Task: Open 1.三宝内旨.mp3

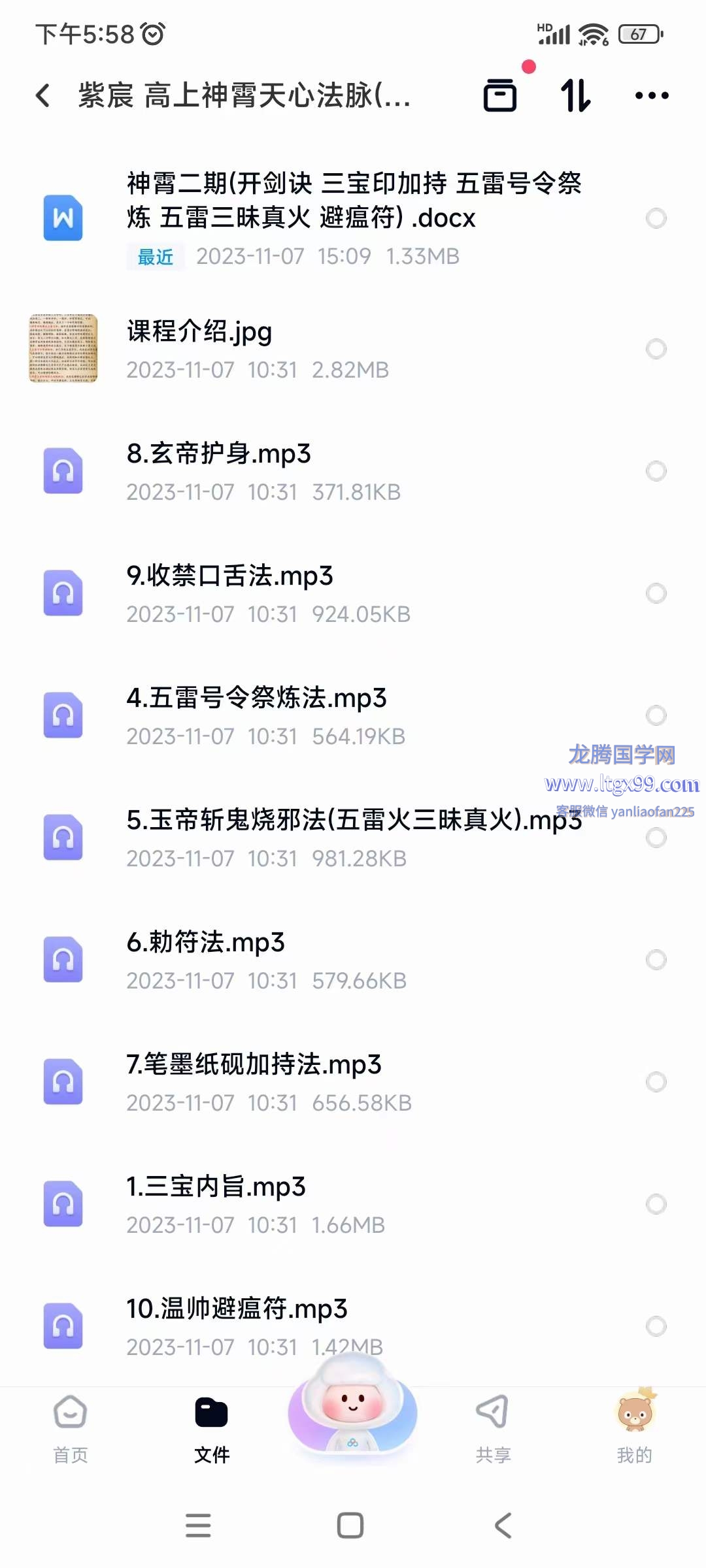Action: pyautogui.click(x=353, y=1204)
